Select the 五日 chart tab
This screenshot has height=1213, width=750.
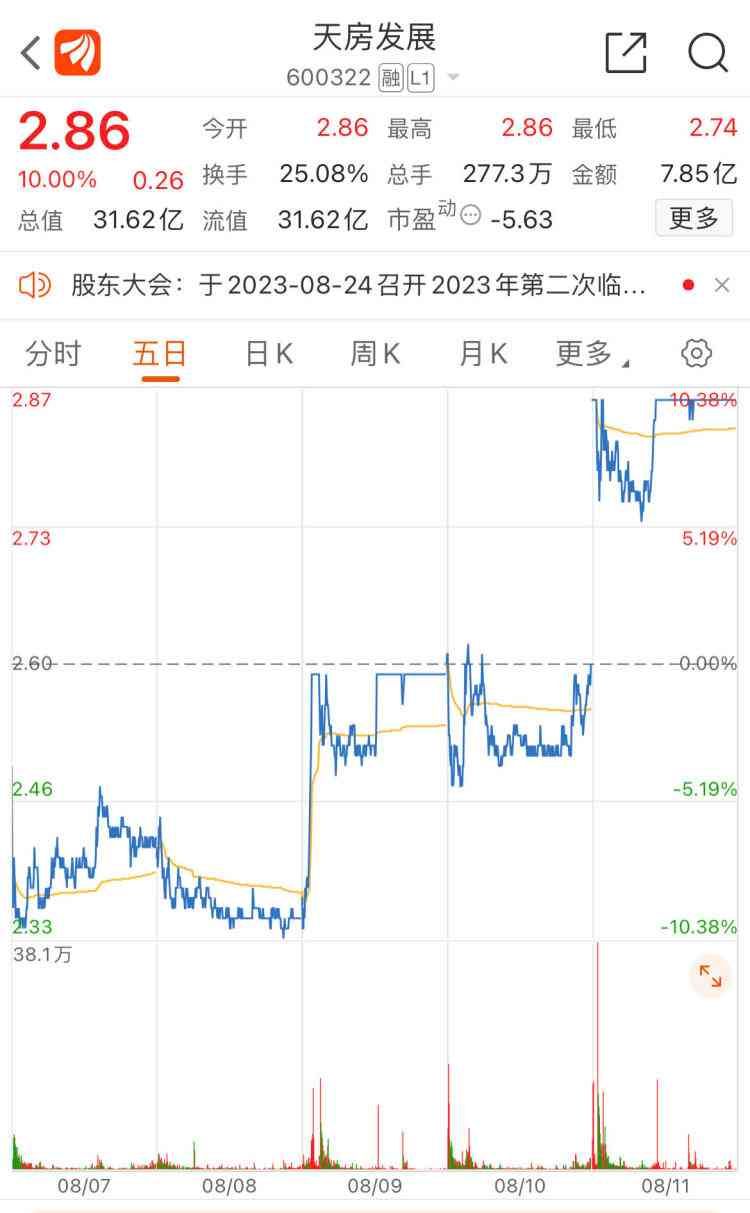(160, 354)
